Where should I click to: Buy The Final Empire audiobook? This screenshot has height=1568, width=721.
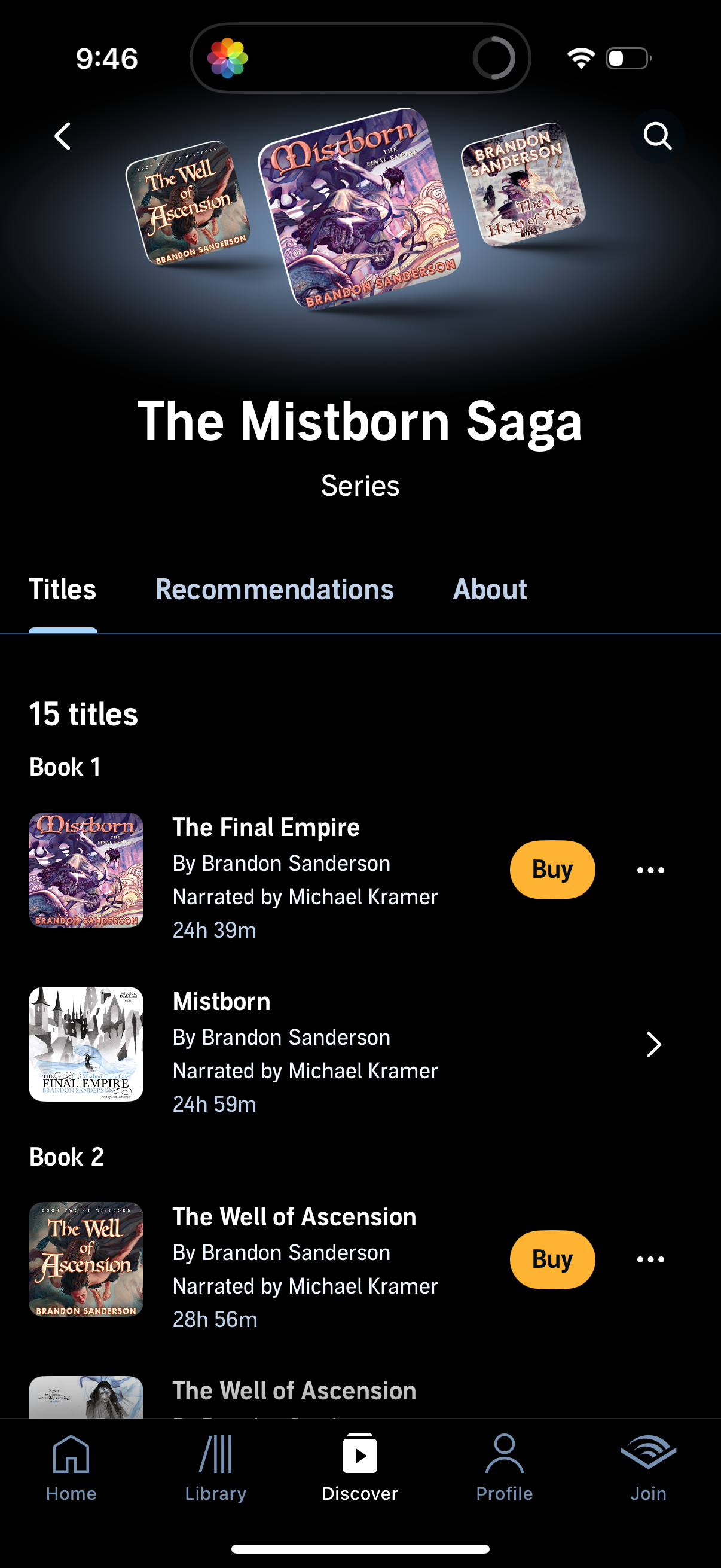click(x=552, y=870)
